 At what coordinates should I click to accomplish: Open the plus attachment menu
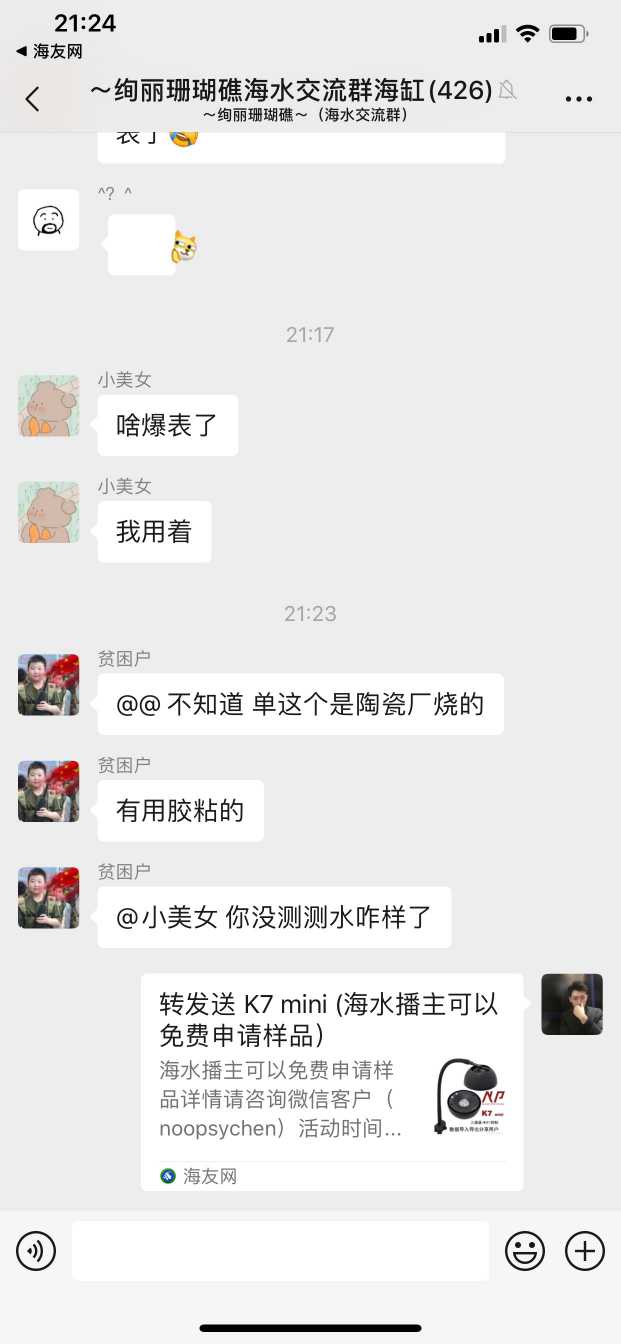585,1250
